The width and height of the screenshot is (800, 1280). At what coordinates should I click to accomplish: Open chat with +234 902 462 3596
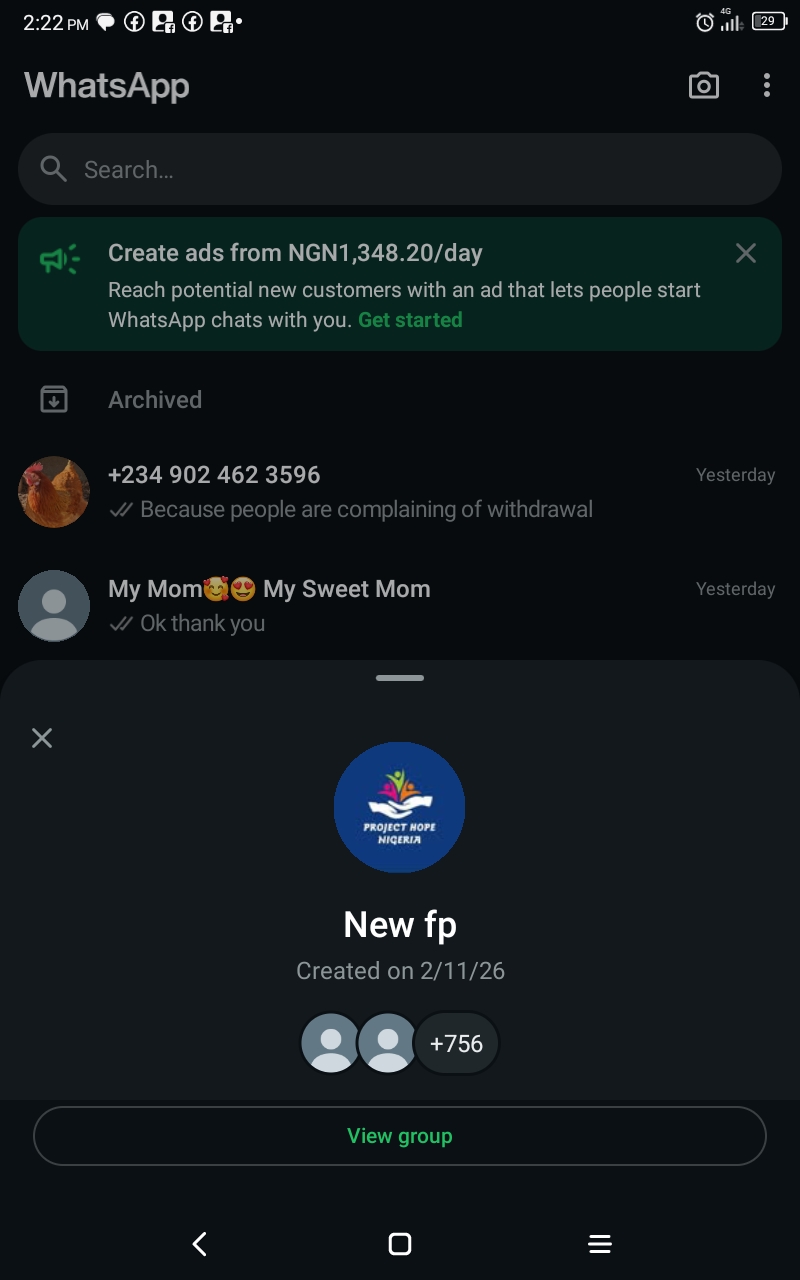pyautogui.click(x=400, y=492)
